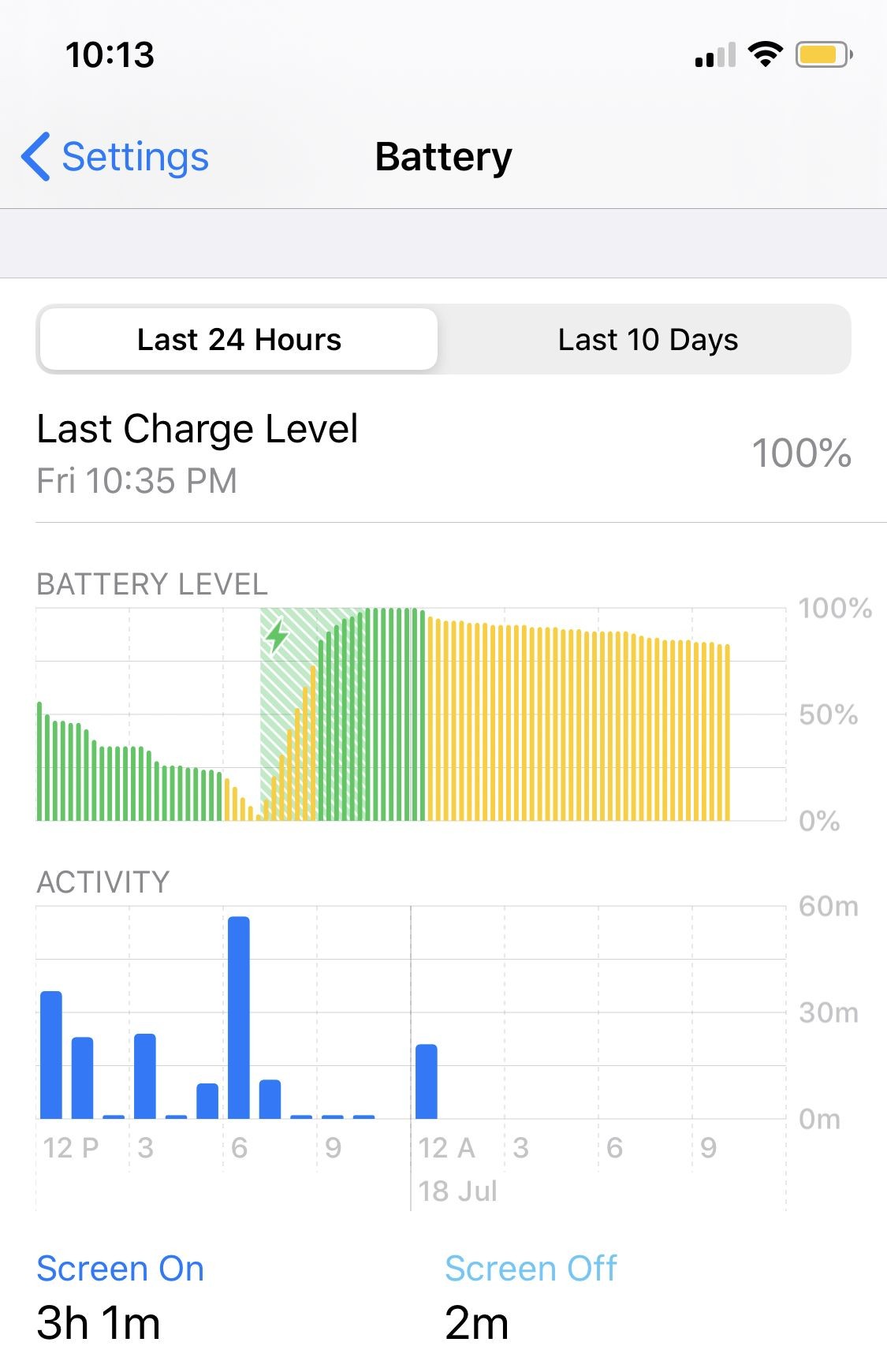Tap the back chevron next to Settings
Viewport: 887px width, 1372px height.
pos(35,157)
